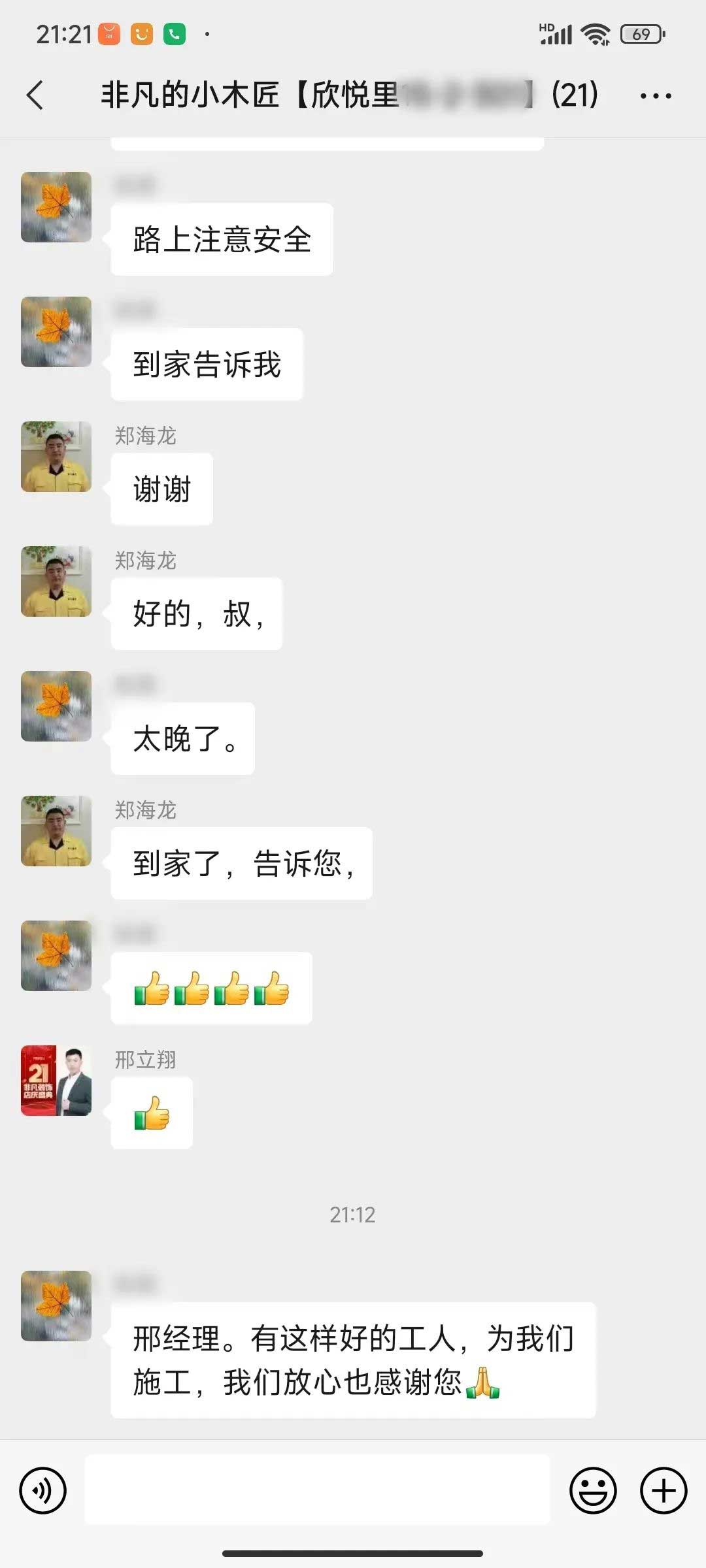Tap 郑海龙's avatar beside the 谢谢 message
The width and height of the screenshot is (706, 1568).
(56, 457)
